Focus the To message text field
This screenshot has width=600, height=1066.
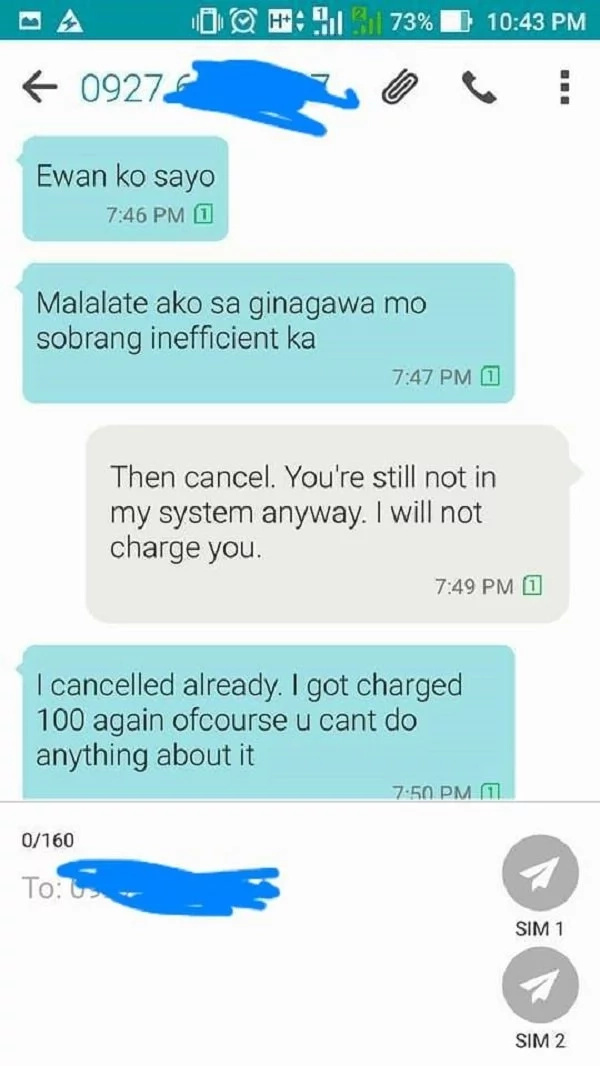pos(250,886)
